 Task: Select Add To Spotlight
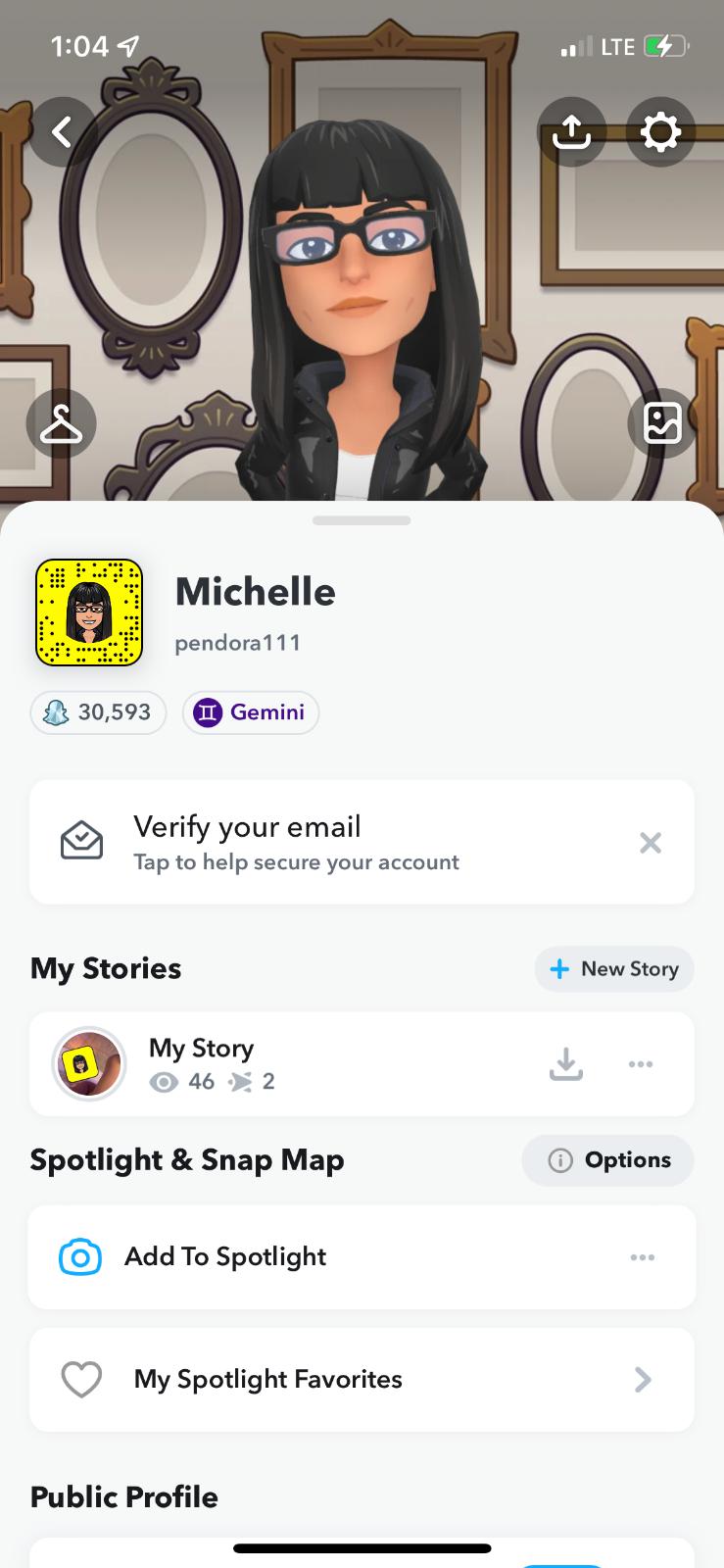click(x=225, y=1256)
